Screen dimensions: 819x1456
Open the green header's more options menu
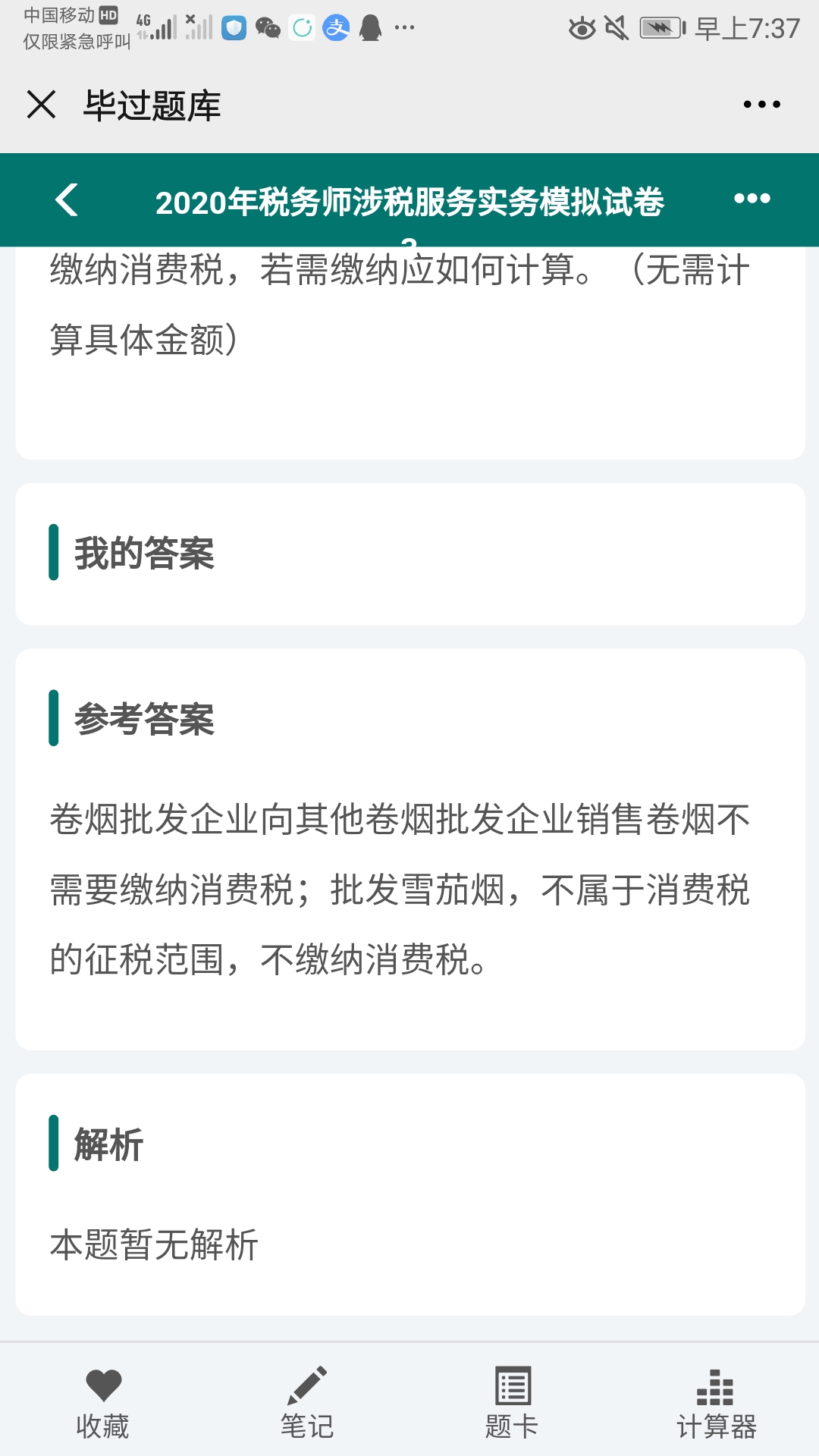(752, 199)
